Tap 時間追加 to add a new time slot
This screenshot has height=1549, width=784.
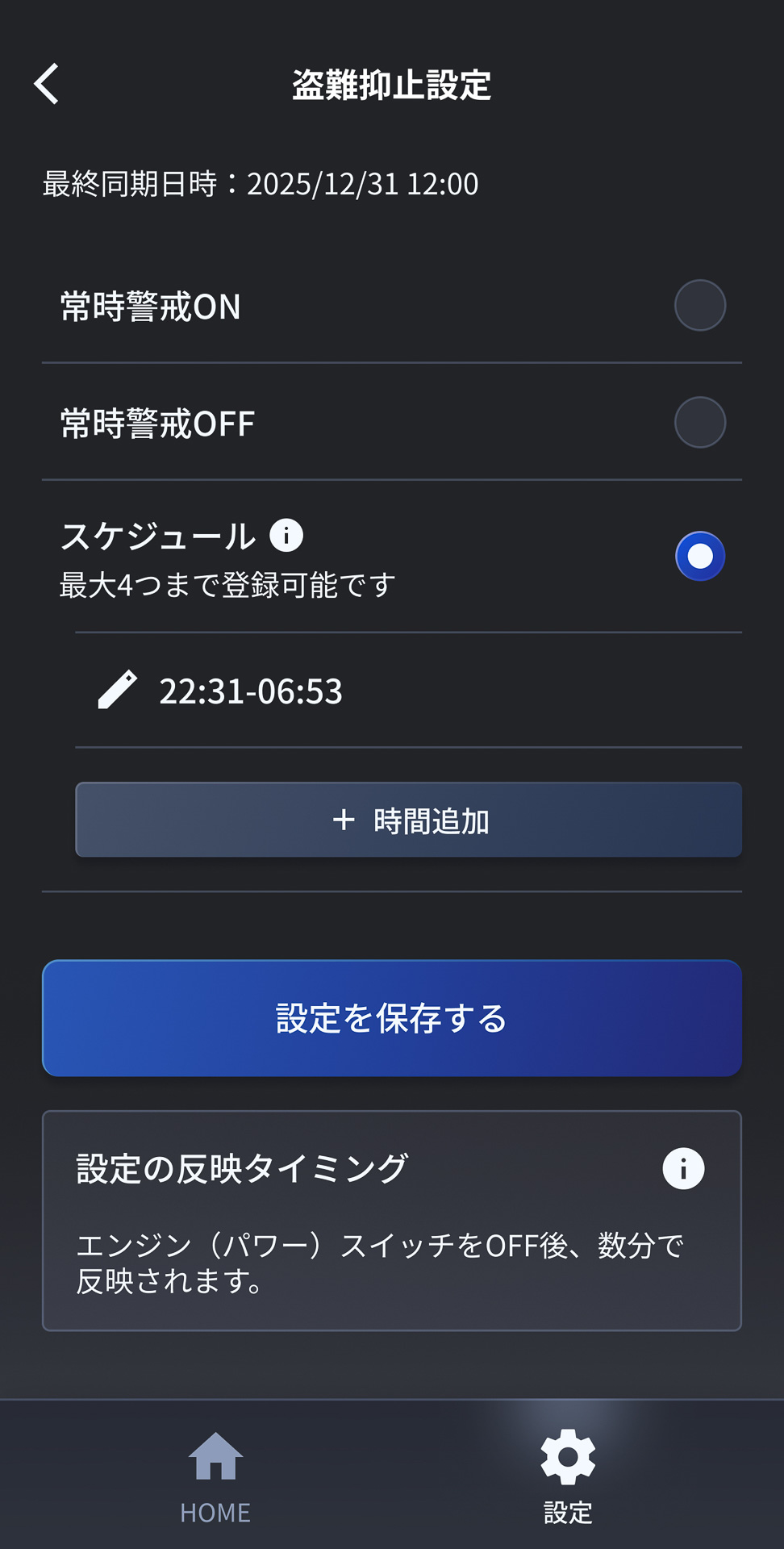coord(408,820)
